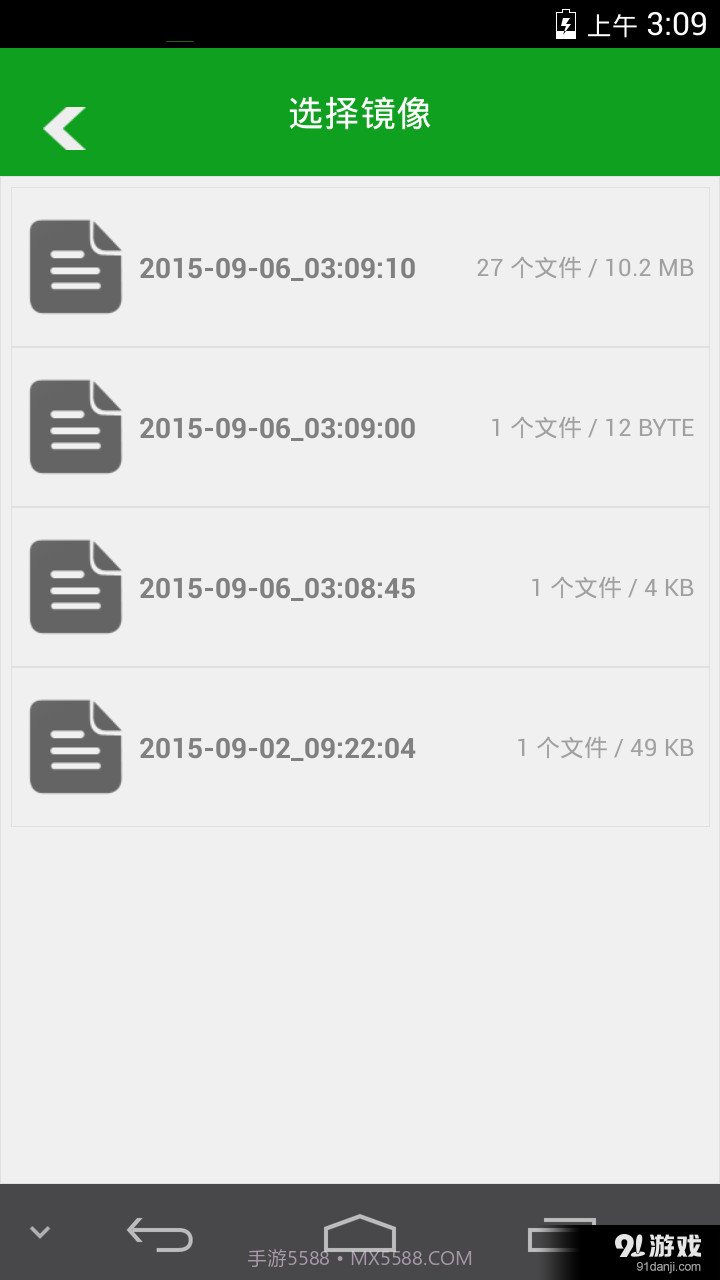Tap the 选择镜像 title text
720x1280 pixels.
point(360,114)
